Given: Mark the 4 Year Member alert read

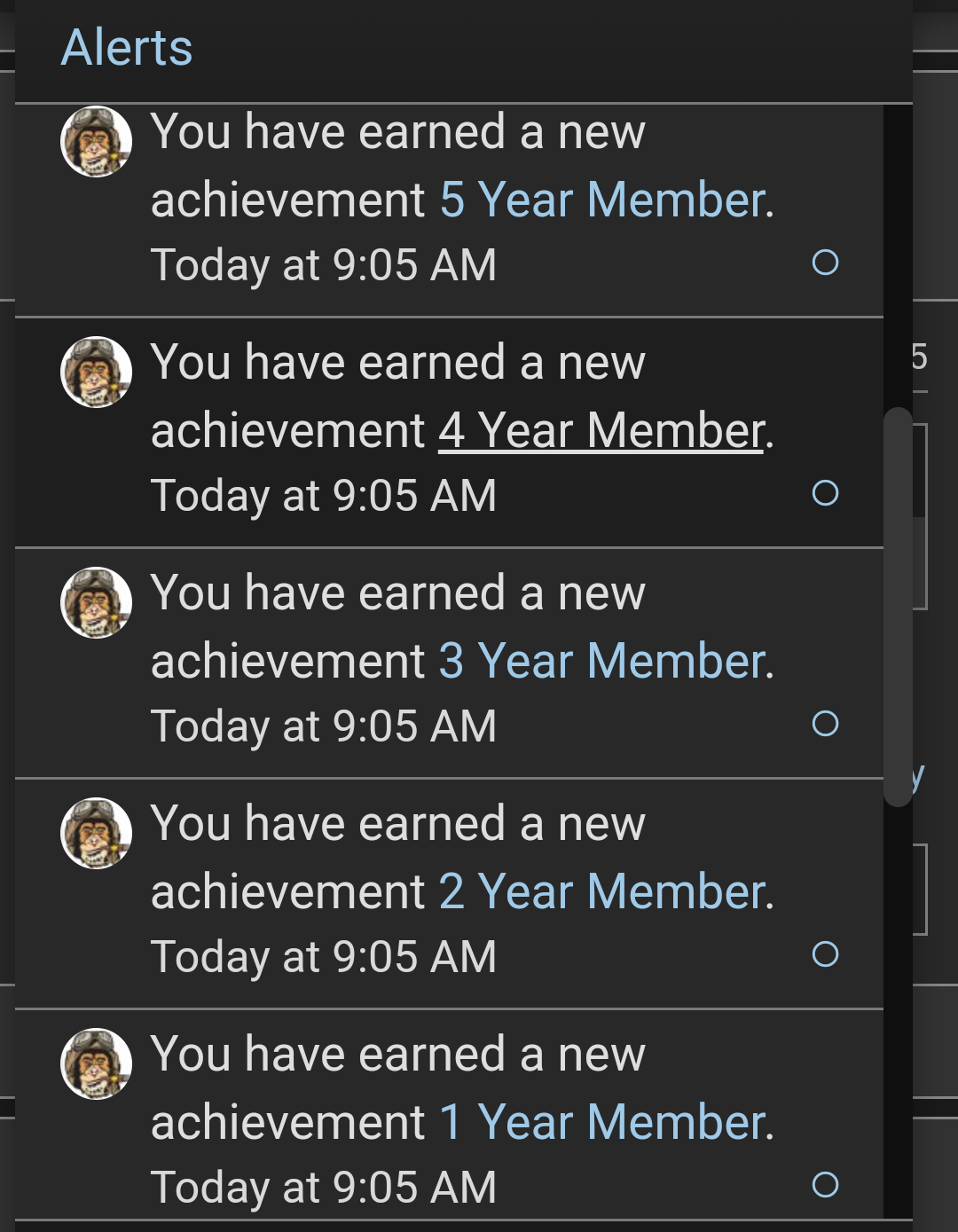Looking at the screenshot, I should (825, 493).
